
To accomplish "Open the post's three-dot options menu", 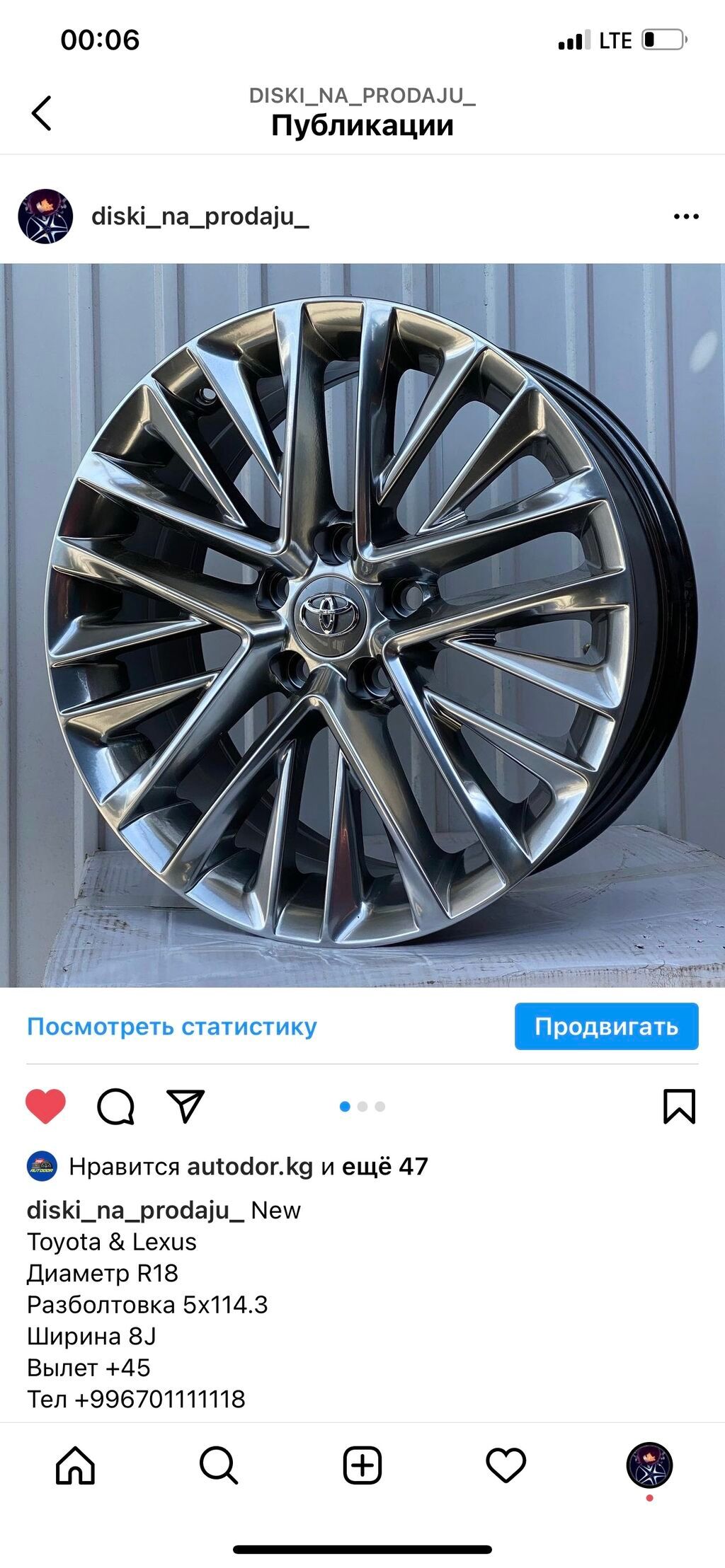I will (x=685, y=217).
